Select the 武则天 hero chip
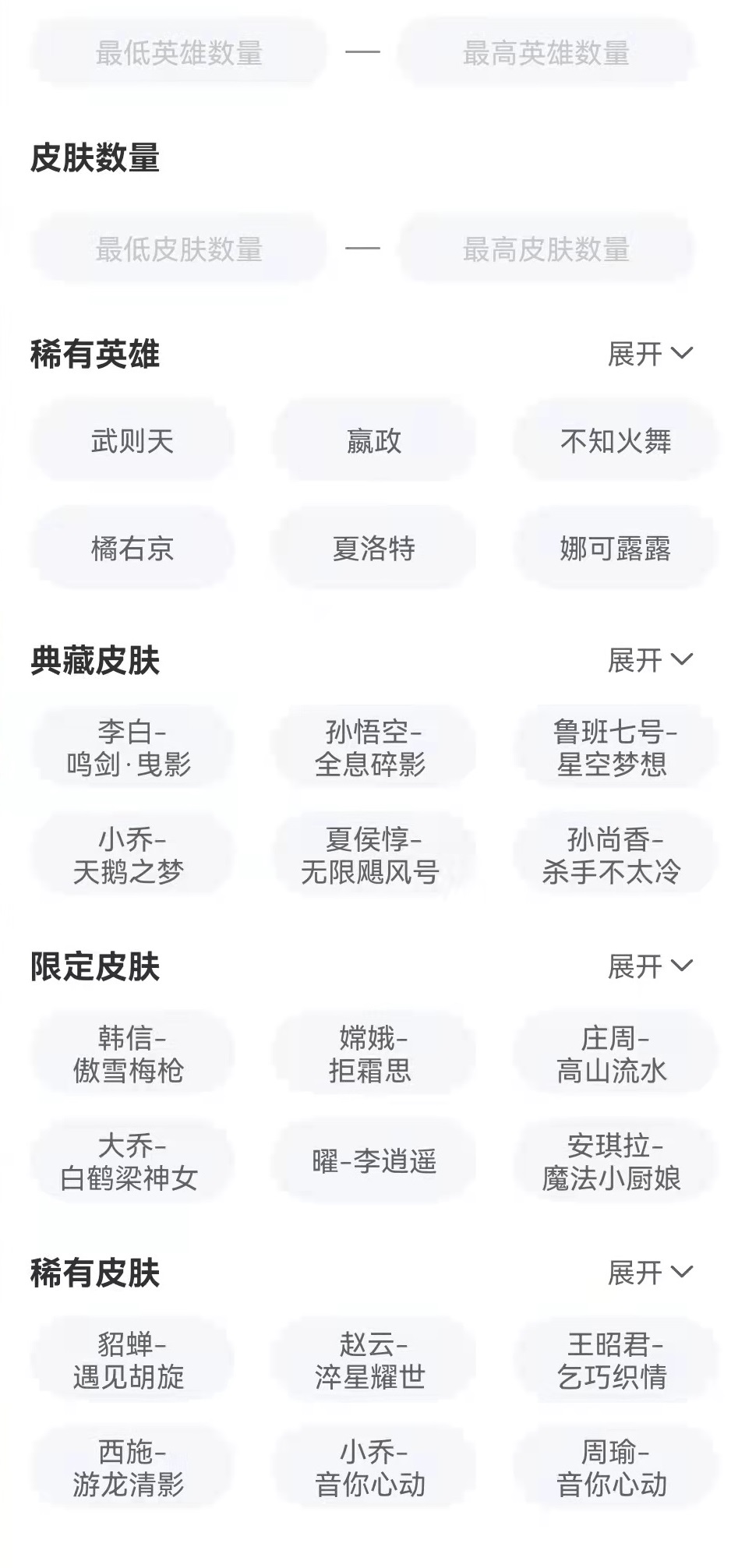The height and width of the screenshot is (1568, 731). click(132, 442)
